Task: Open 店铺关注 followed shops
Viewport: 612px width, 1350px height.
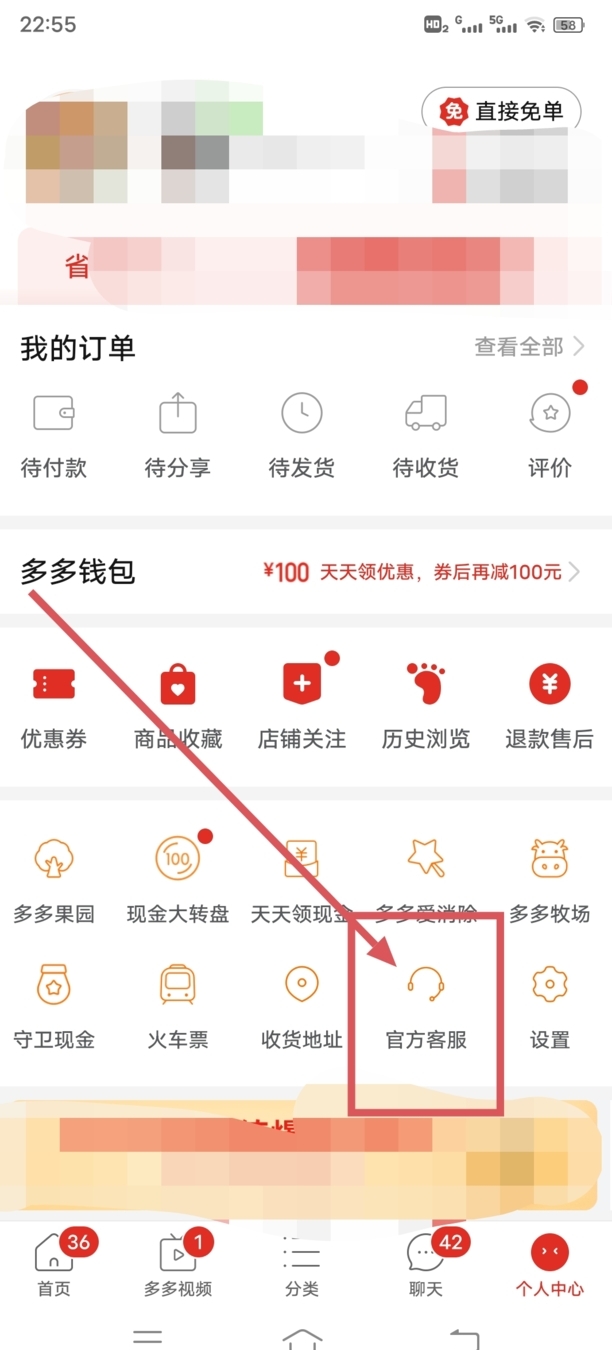Action: [x=301, y=706]
